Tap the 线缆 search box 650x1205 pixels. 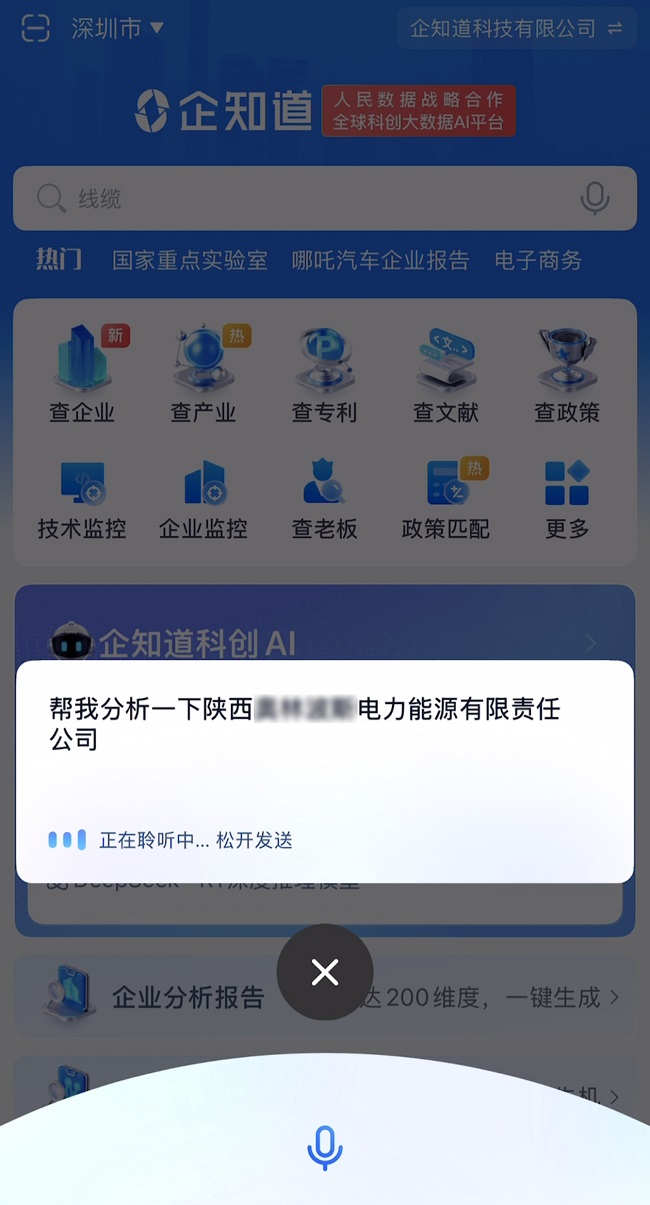300,199
